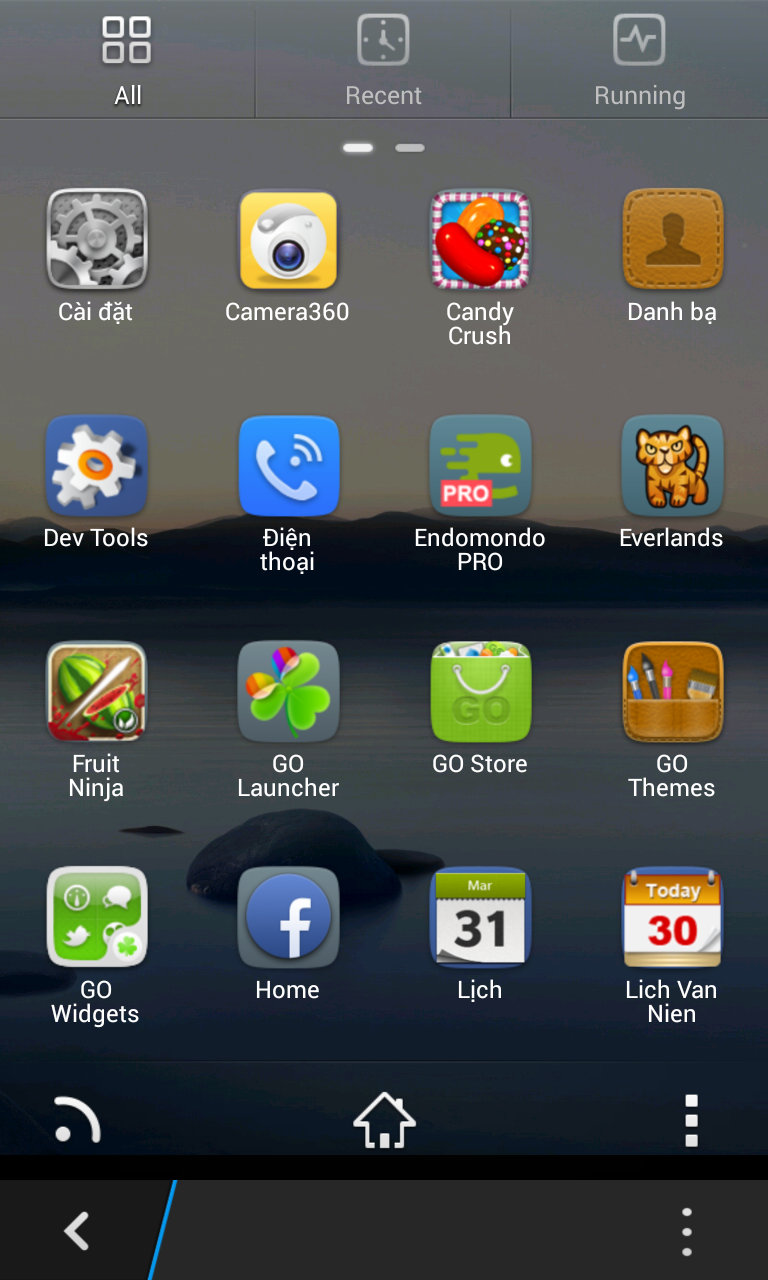This screenshot has height=1280, width=768.
Task: Switch to the Recent tab
Action: tap(383, 60)
